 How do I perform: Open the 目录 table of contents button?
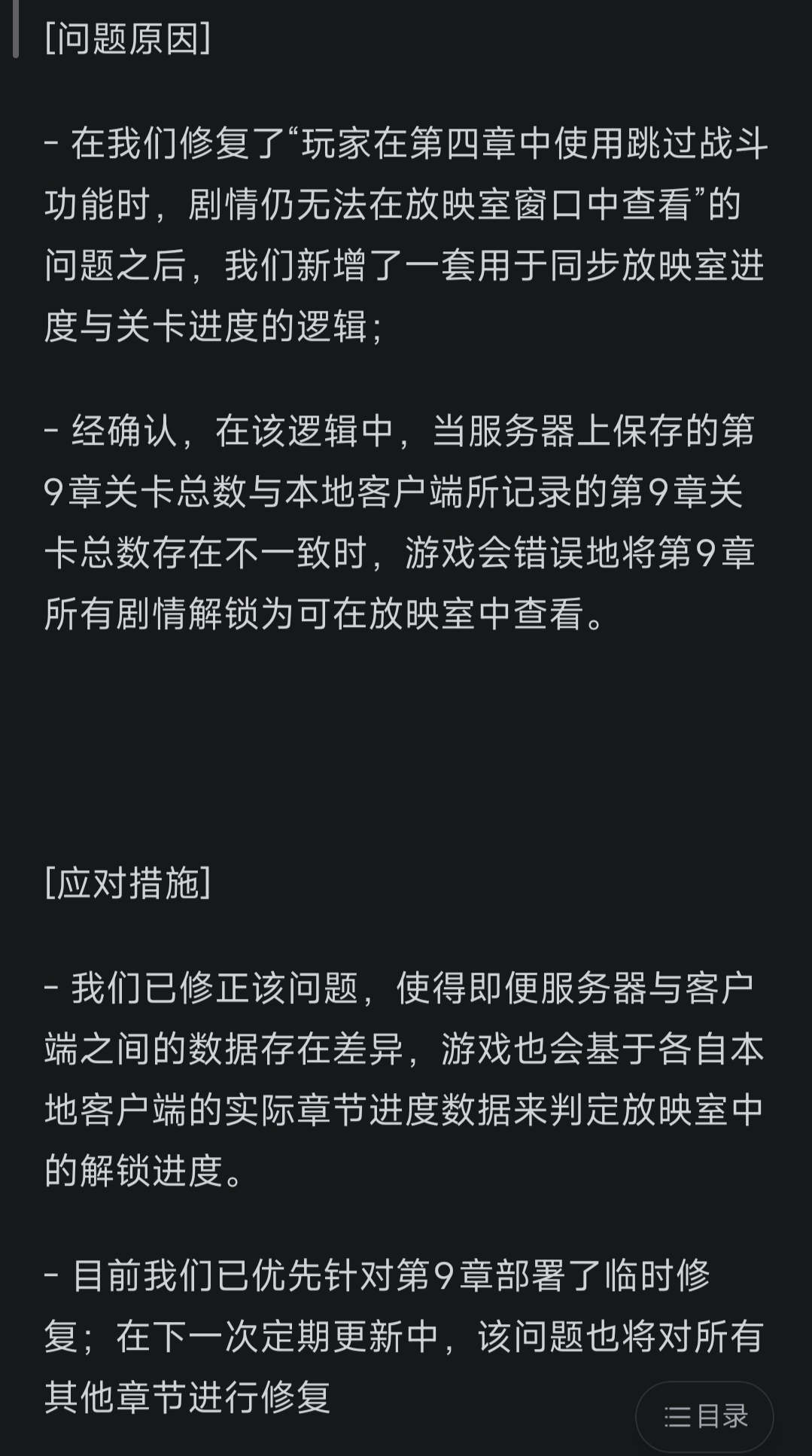(x=704, y=1416)
